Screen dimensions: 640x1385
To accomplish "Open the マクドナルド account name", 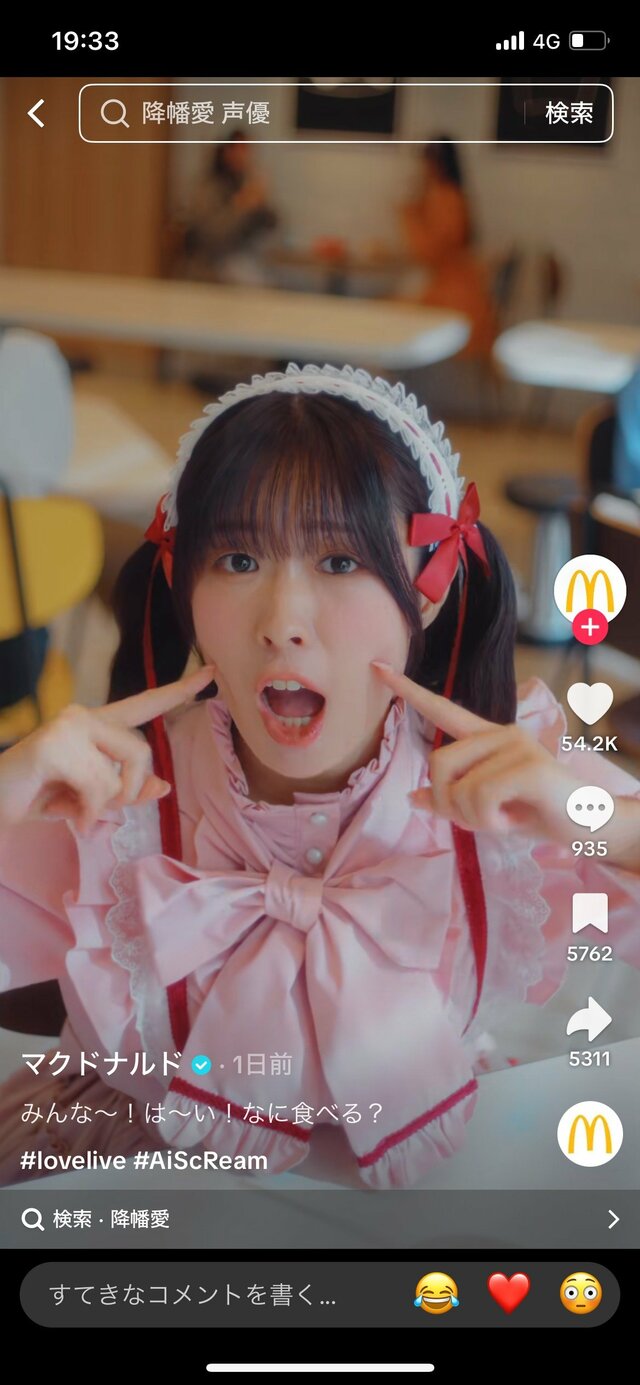I will [x=103, y=1064].
